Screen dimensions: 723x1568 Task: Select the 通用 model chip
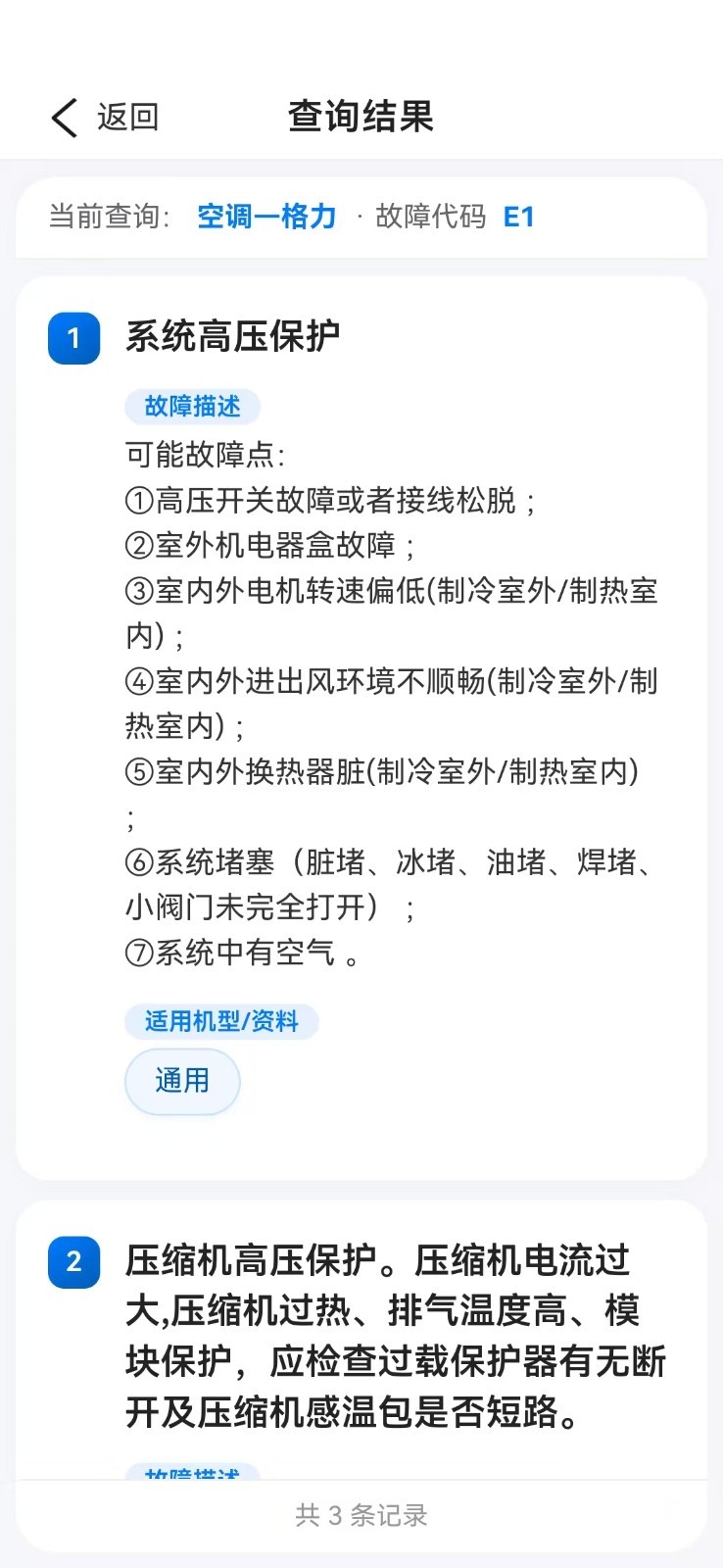coord(182,1081)
